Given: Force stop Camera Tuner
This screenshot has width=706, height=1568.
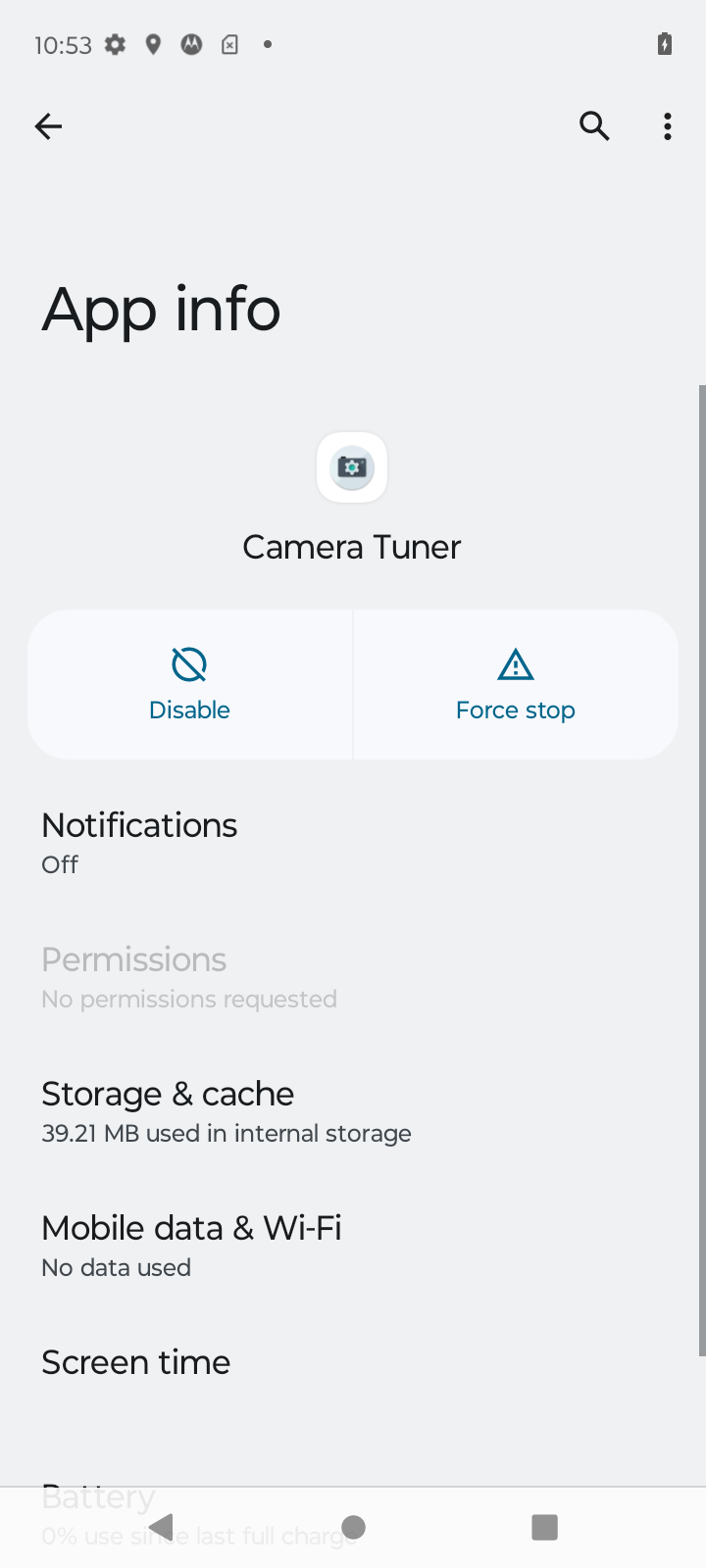Looking at the screenshot, I should pyautogui.click(x=515, y=685).
